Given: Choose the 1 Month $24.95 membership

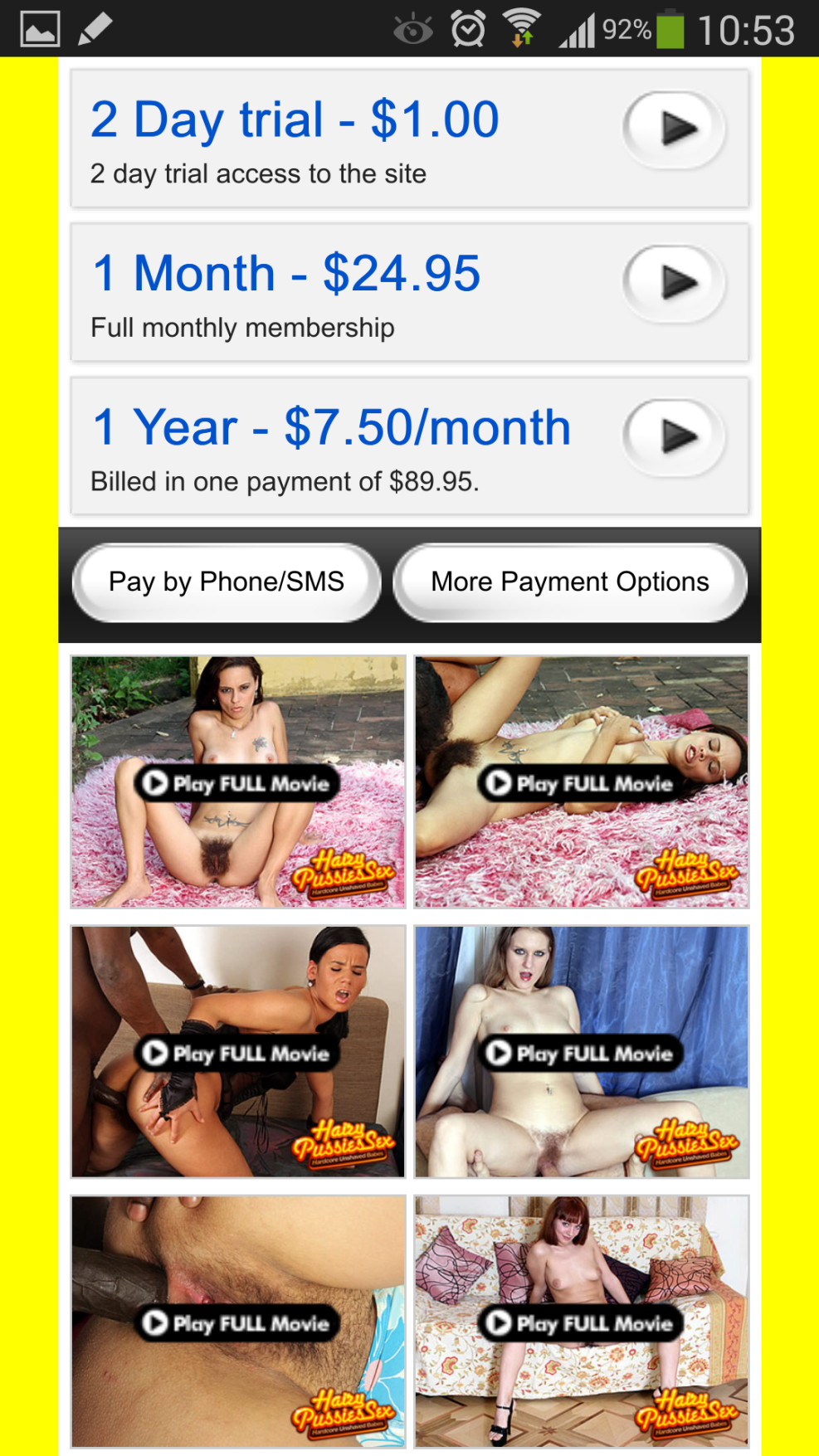Looking at the screenshot, I should pyautogui.click(x=409, y=293).
